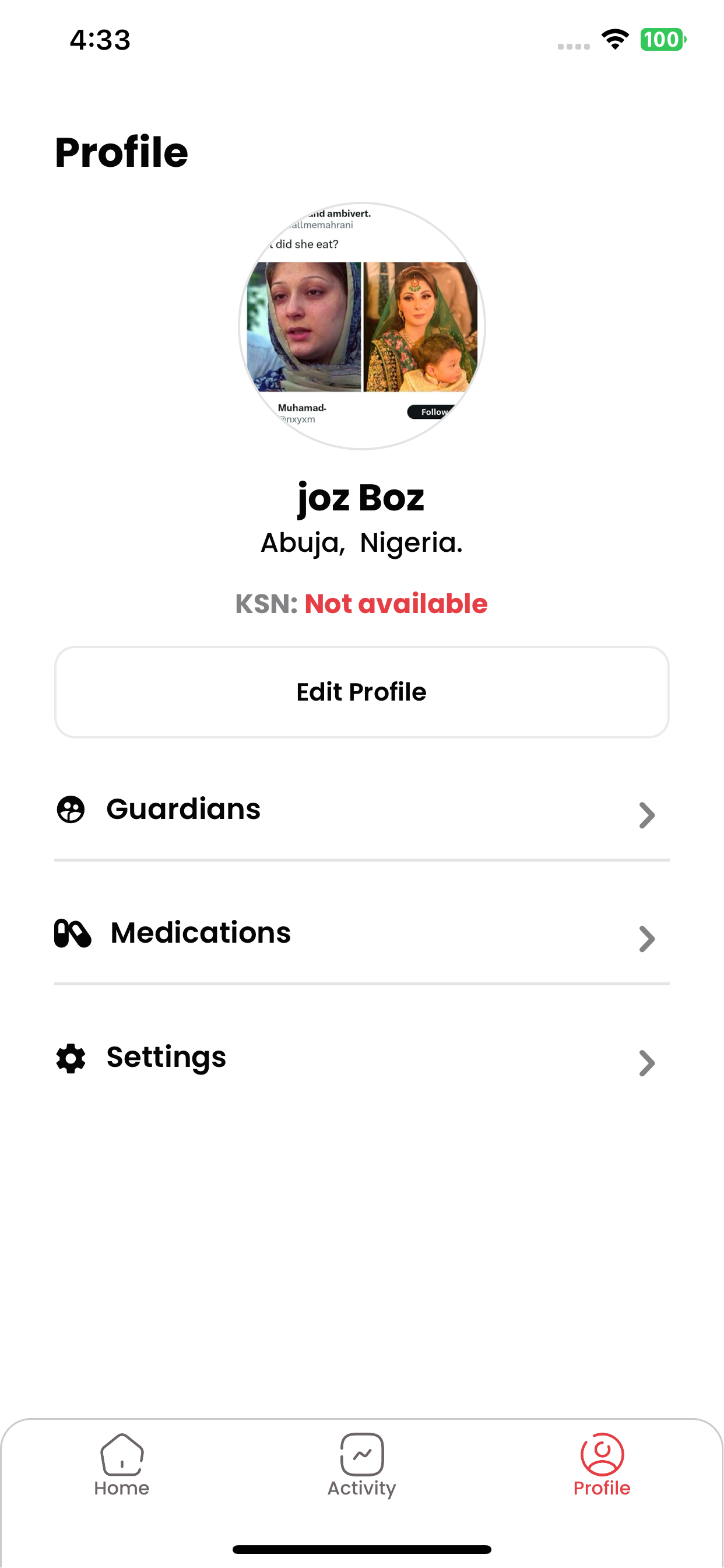The width and height of the screenshot is (724, 1568).
Task: Go to Settings
Action: (x=361, y=1058)
